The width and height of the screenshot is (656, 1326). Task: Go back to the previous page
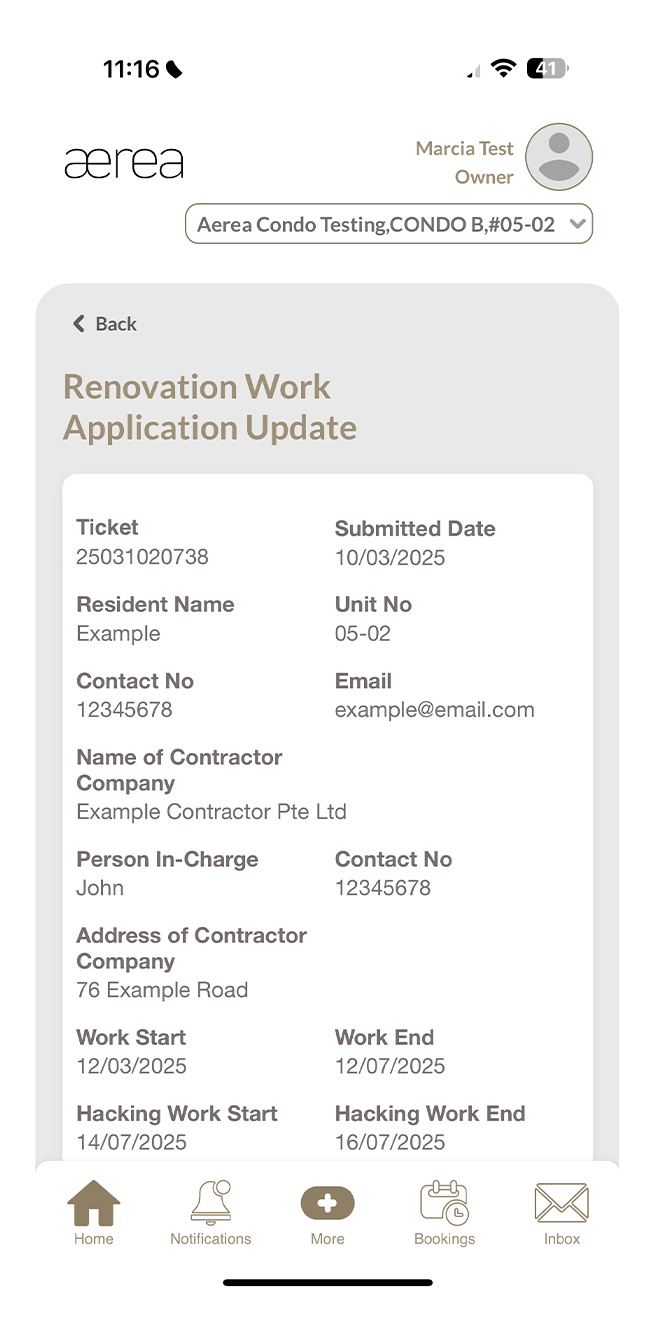(105, 324)
